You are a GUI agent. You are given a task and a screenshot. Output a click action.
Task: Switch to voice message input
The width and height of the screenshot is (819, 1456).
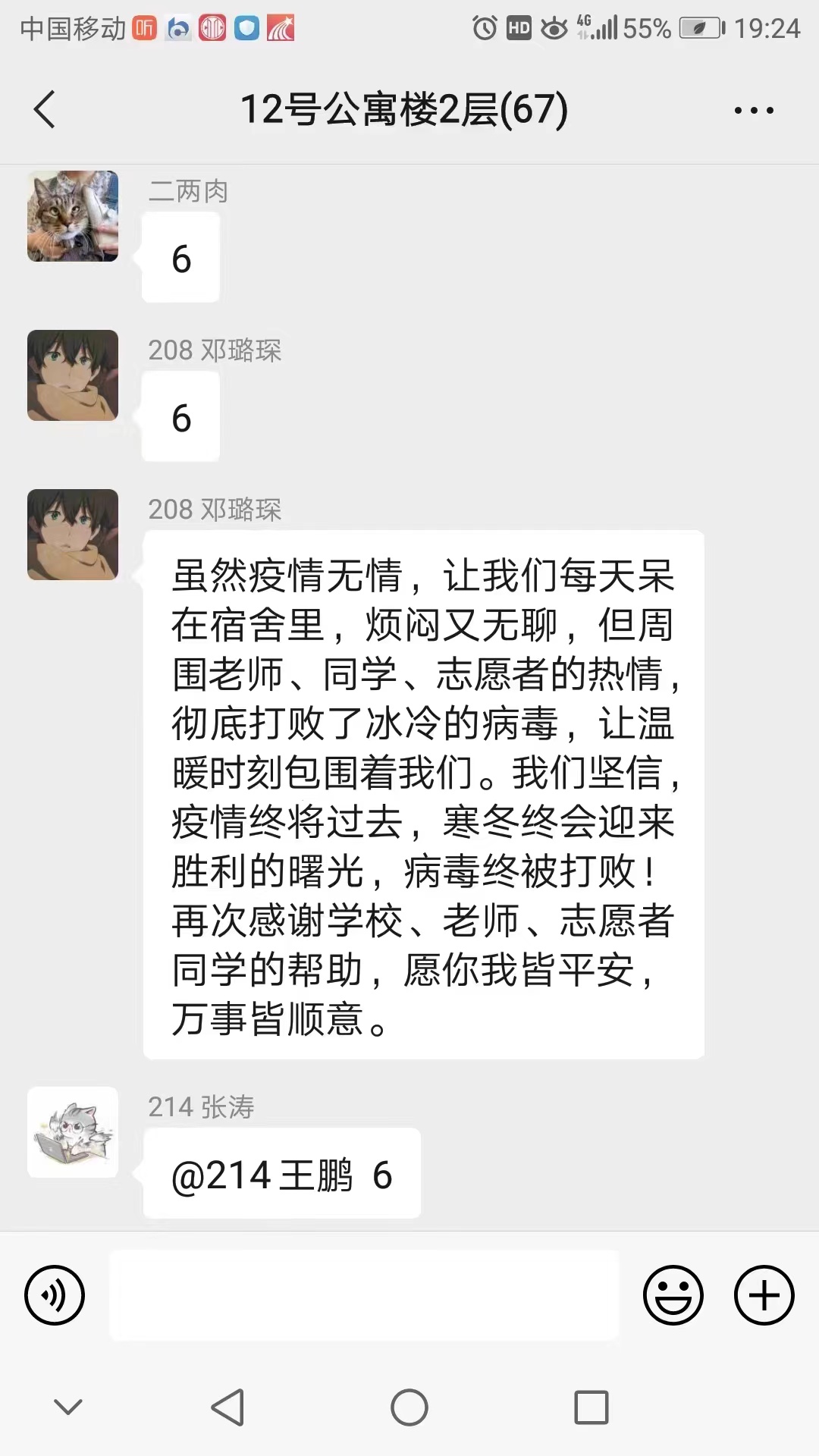click(x=55, y=1295)
